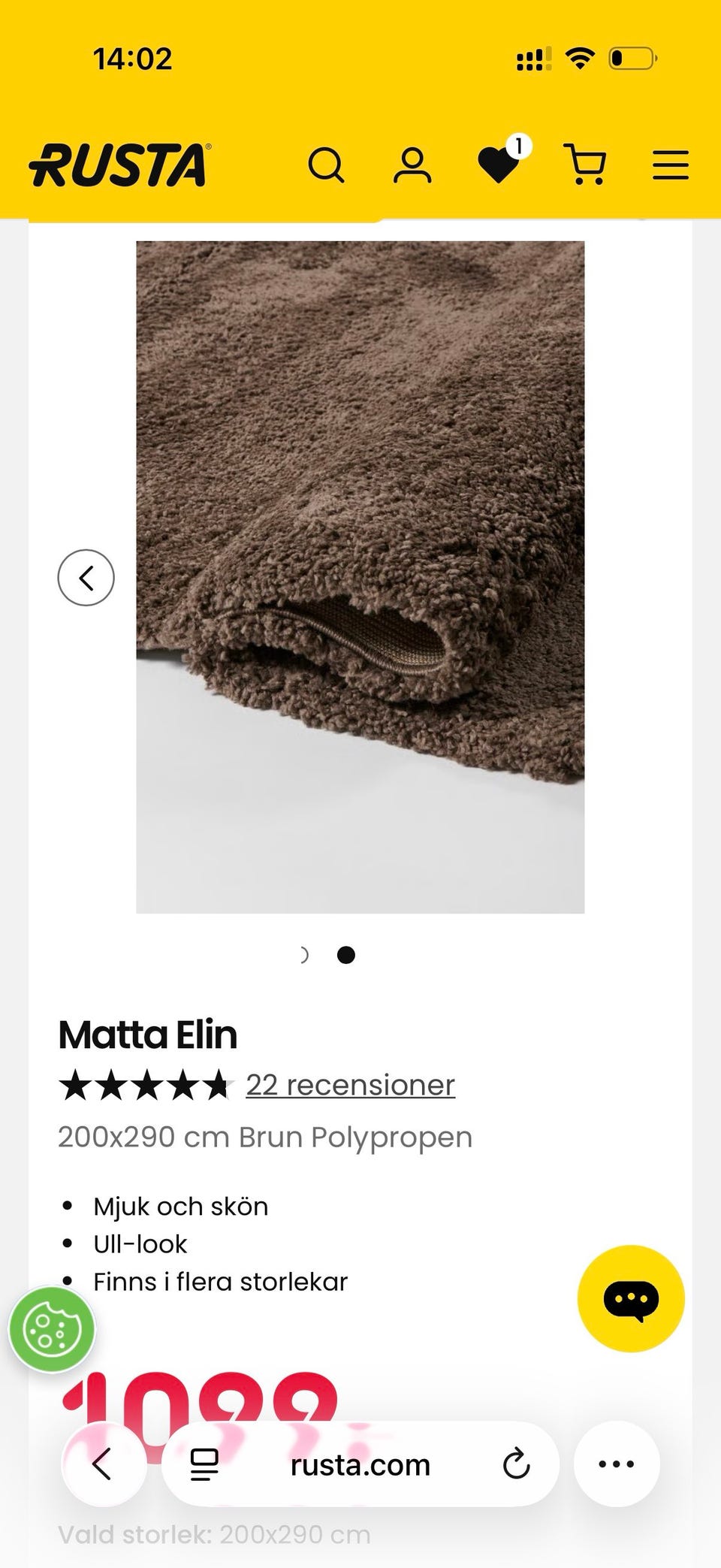
Task: Open the account profile icon
Action: point(412,165)
